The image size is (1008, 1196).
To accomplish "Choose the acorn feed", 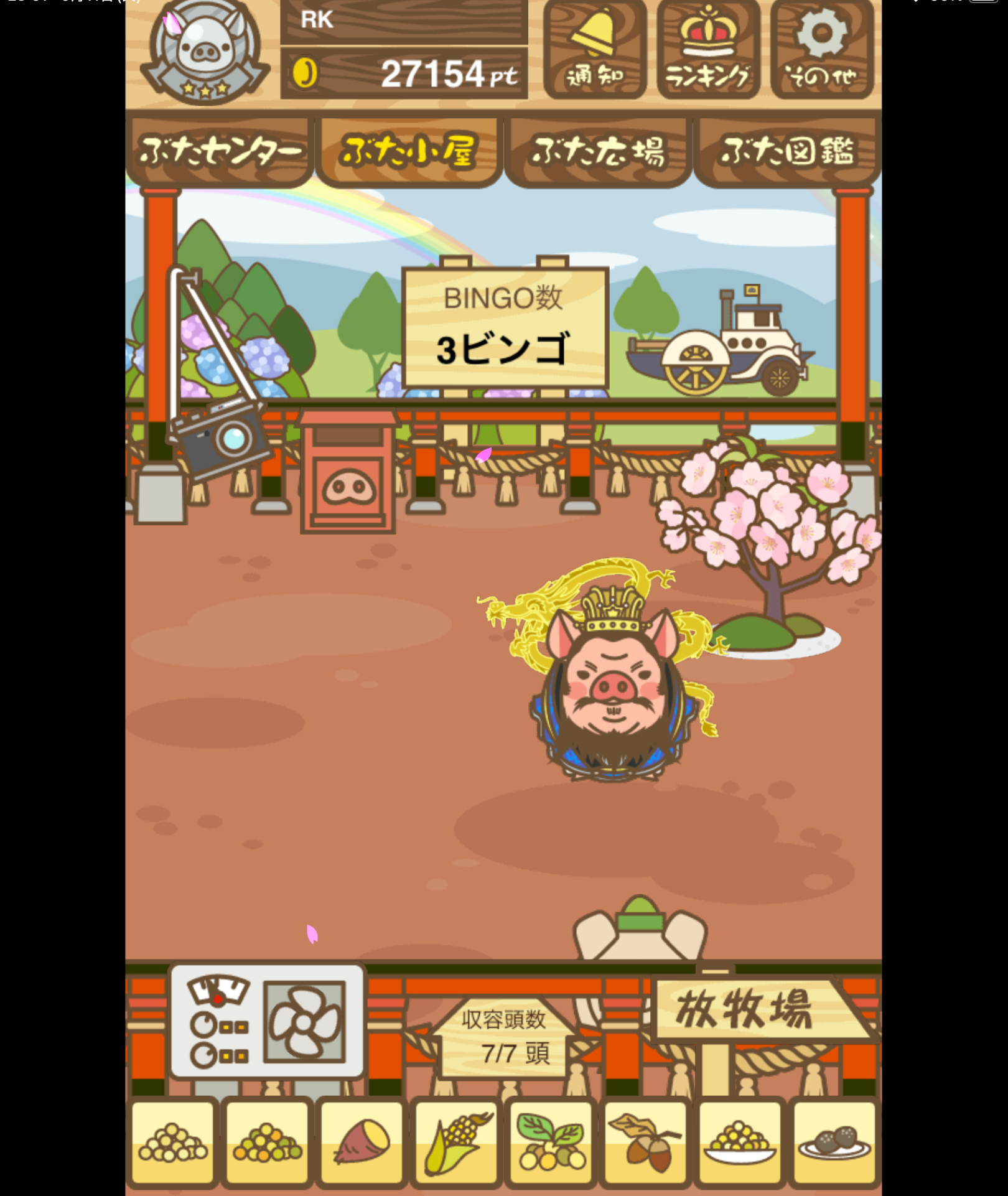I will click(645, 1141).
